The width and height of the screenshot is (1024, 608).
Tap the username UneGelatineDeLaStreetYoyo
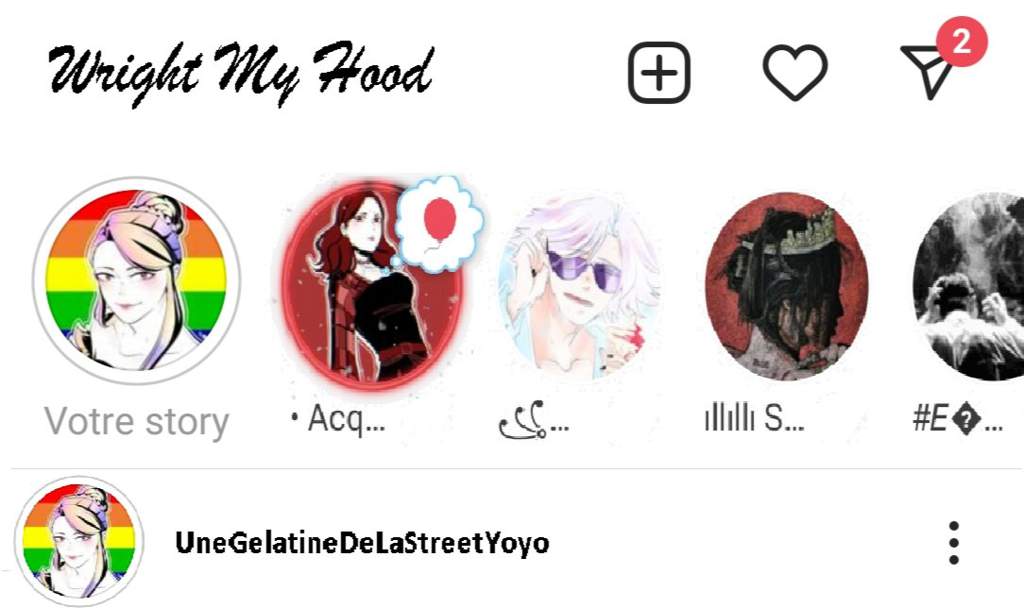pyautogui.click(x=362, y=544)
